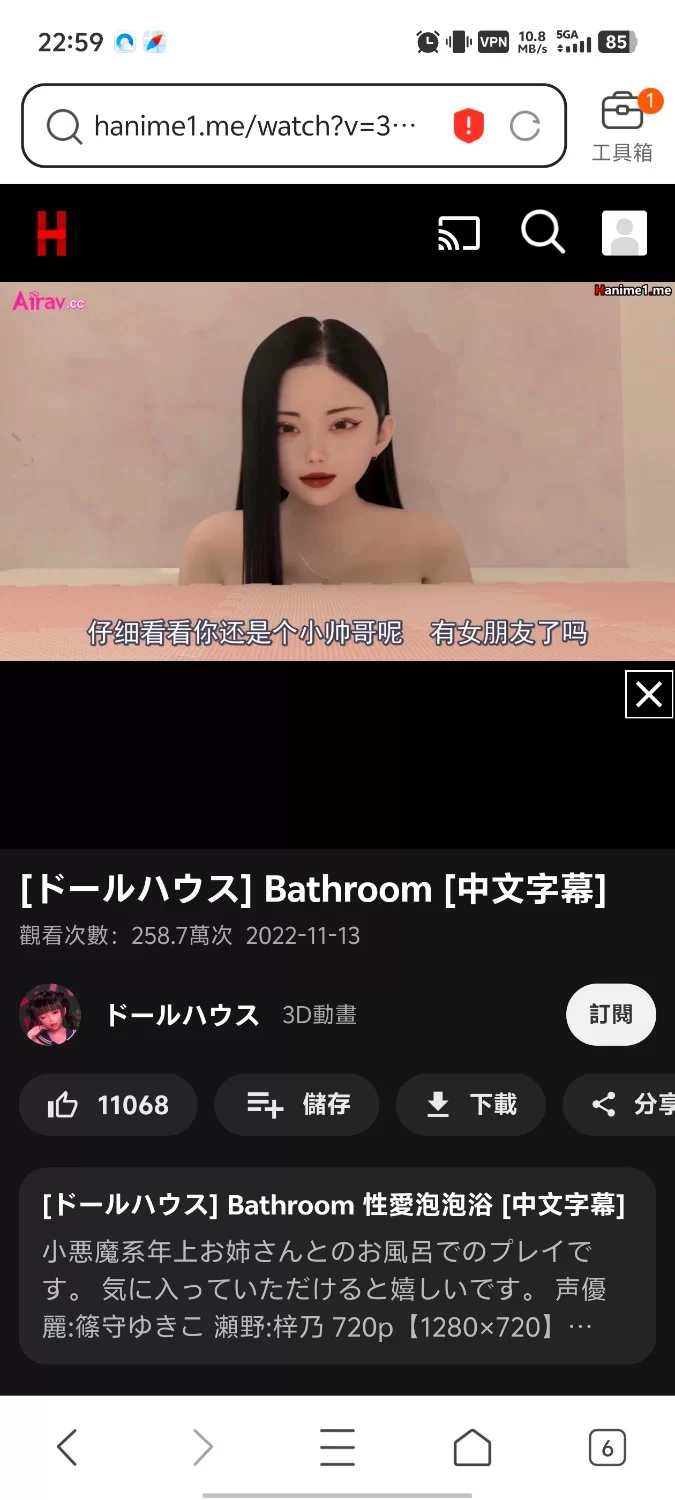The width and height of the screenshot is (675, 1500).
Task: Go to the browser home page
Action: tap(472, 1446)
